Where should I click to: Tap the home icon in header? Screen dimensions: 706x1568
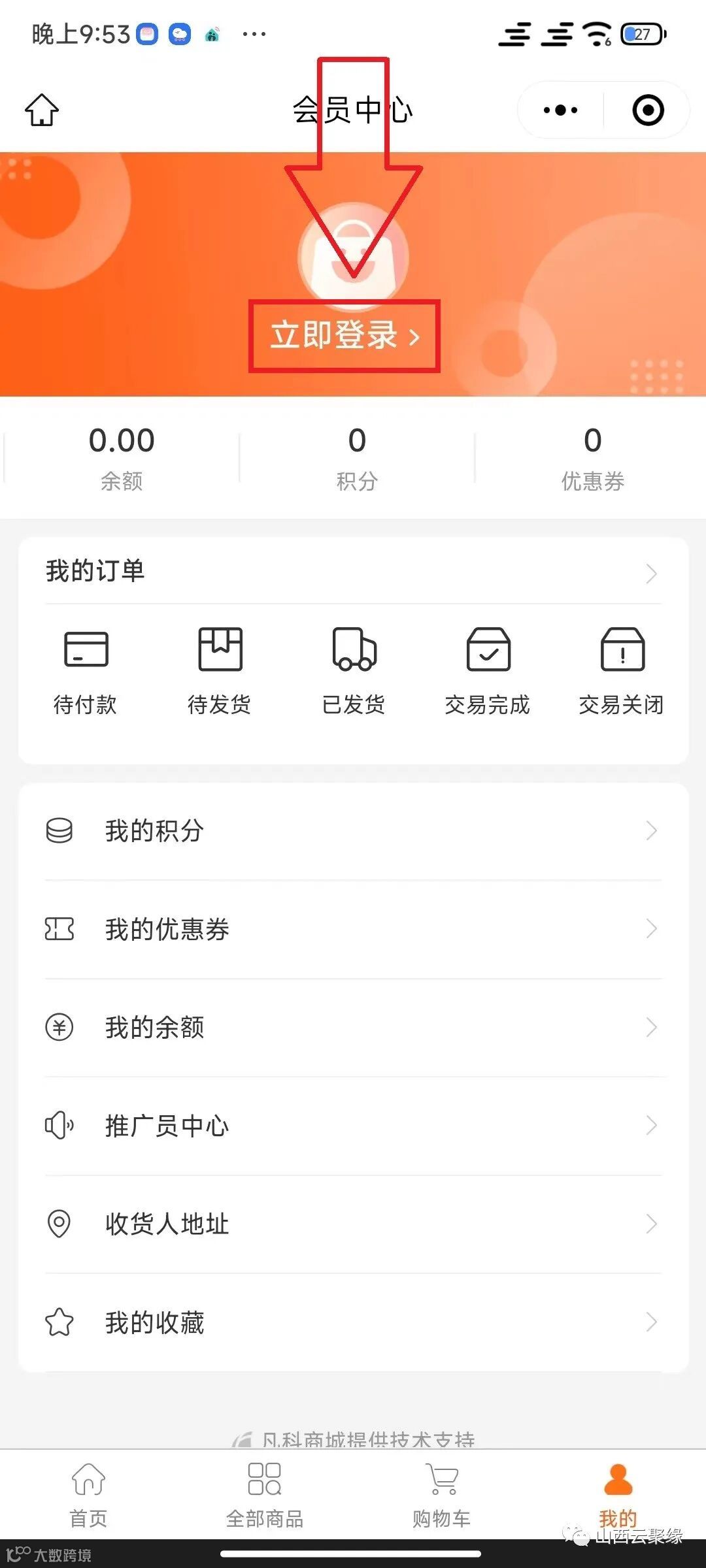(42, 110)
